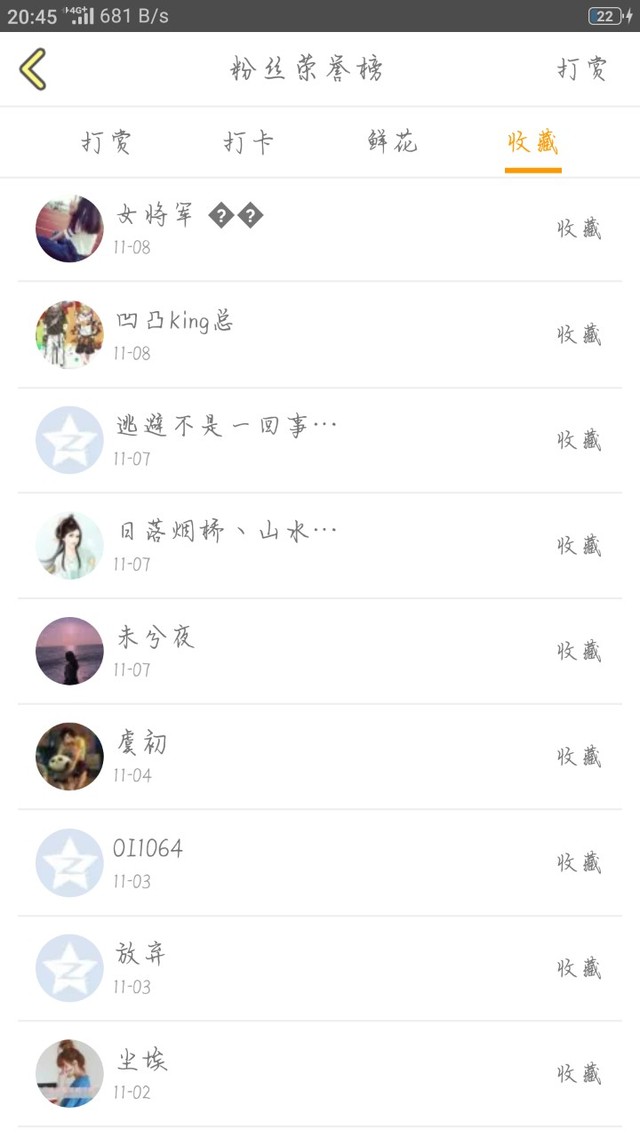Switch to the 鲜花 tab
This screenshot has height=1138, width=640.
(391, 143)
